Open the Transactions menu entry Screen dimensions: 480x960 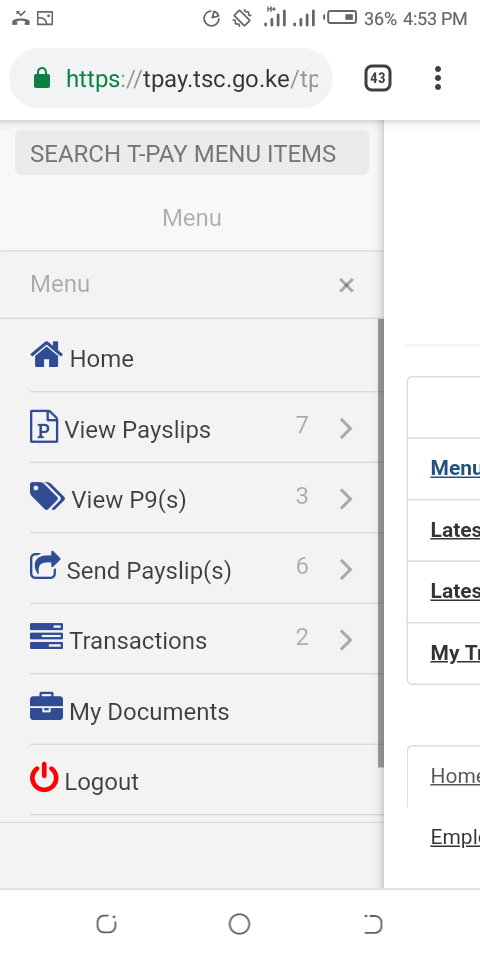[192, 640]
